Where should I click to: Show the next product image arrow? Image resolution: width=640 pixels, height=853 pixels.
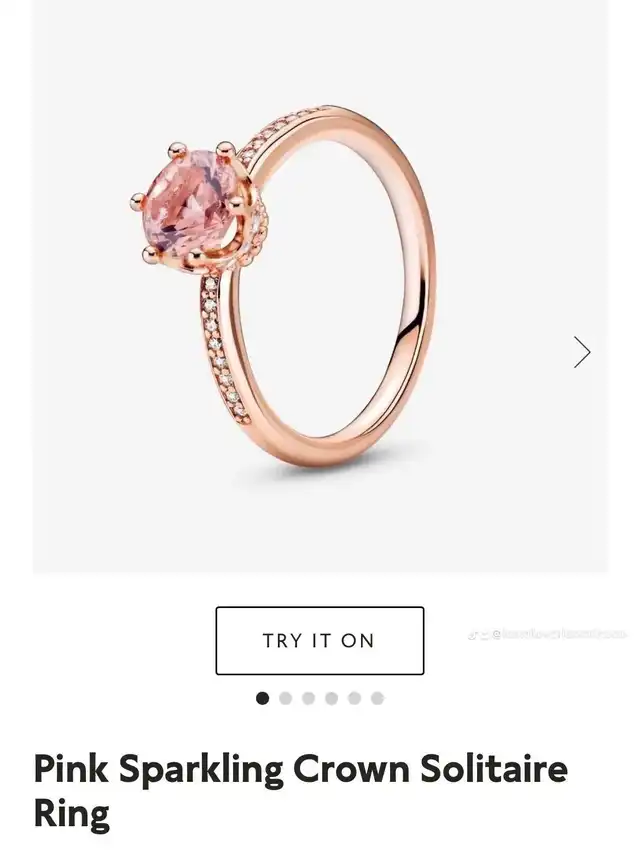click(x=582, y=352)
